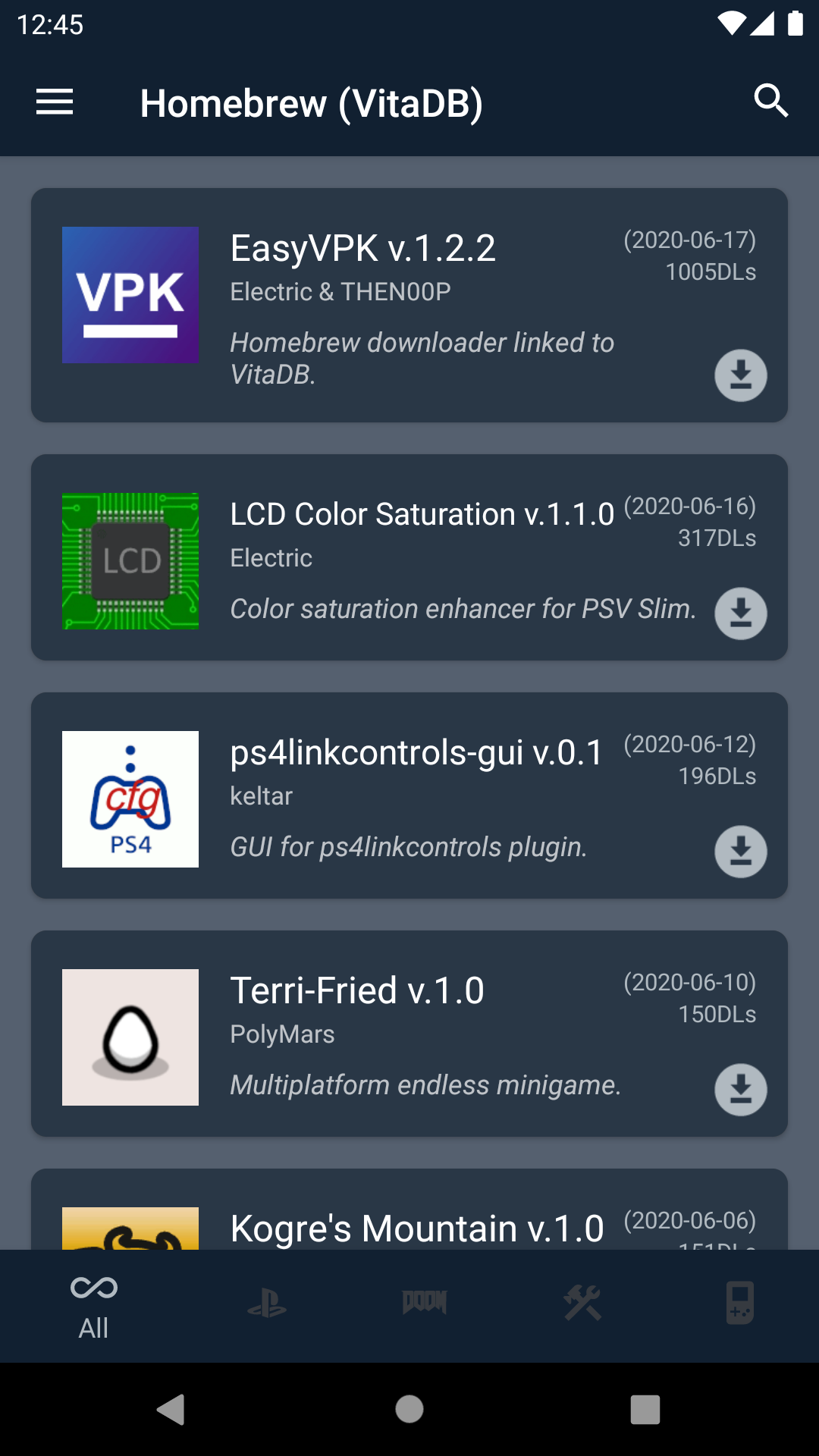This screenshot has width=819, height=1456.
Task: View LCD Color Saturation details
Action: tap(409, 557)
